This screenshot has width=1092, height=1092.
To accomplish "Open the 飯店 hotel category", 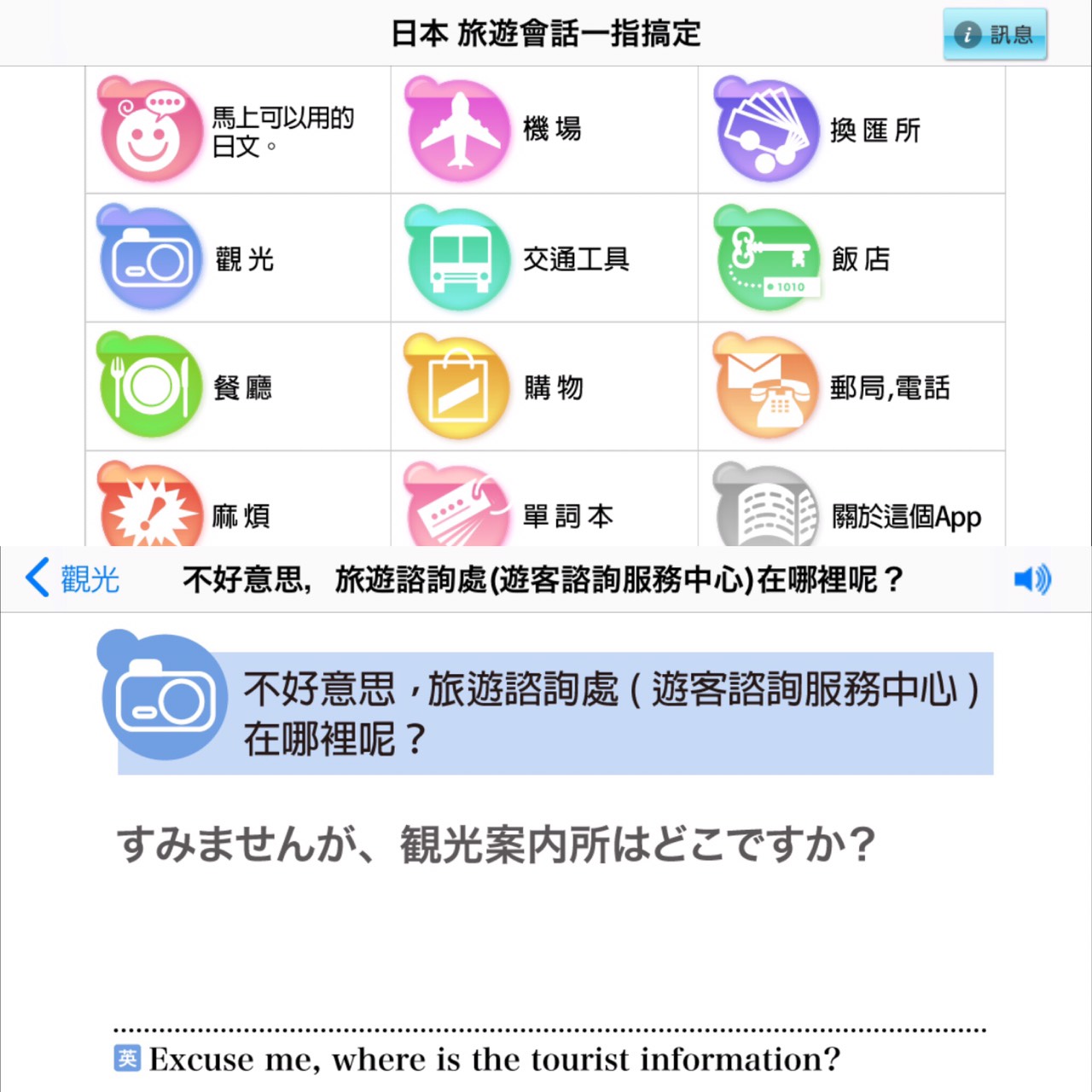I will pyautogui.click(x=851, y=258).
